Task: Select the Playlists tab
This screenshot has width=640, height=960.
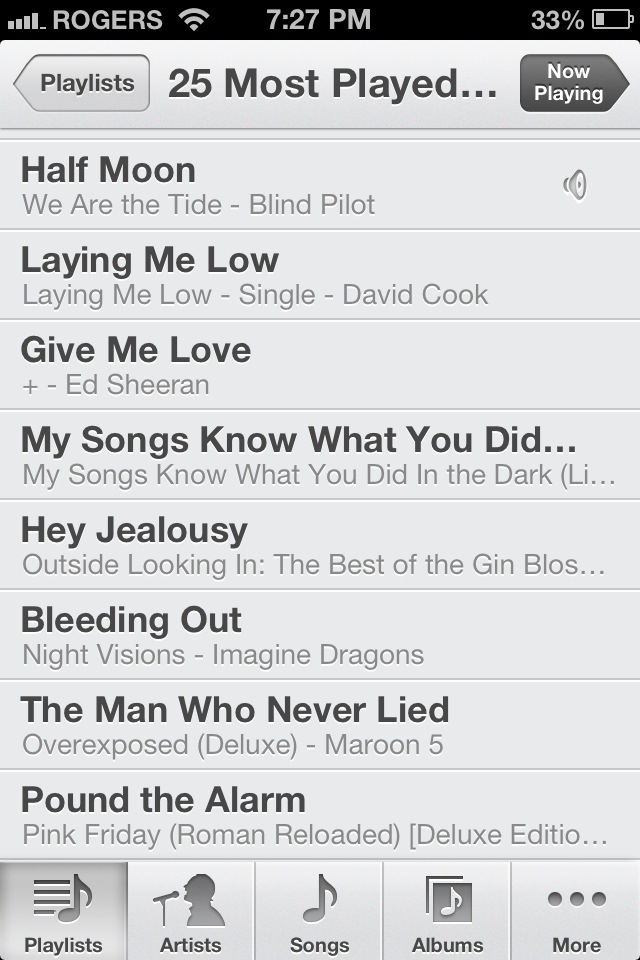Action: point(64,912)
